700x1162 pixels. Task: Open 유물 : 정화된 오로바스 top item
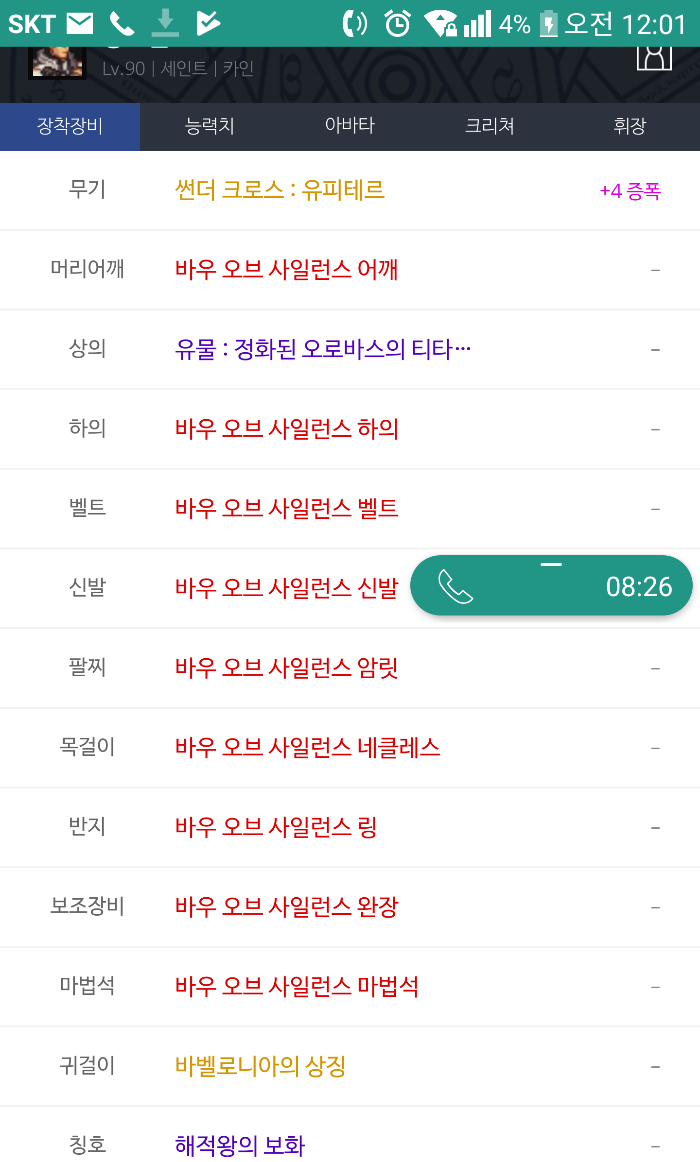[322, 349]
